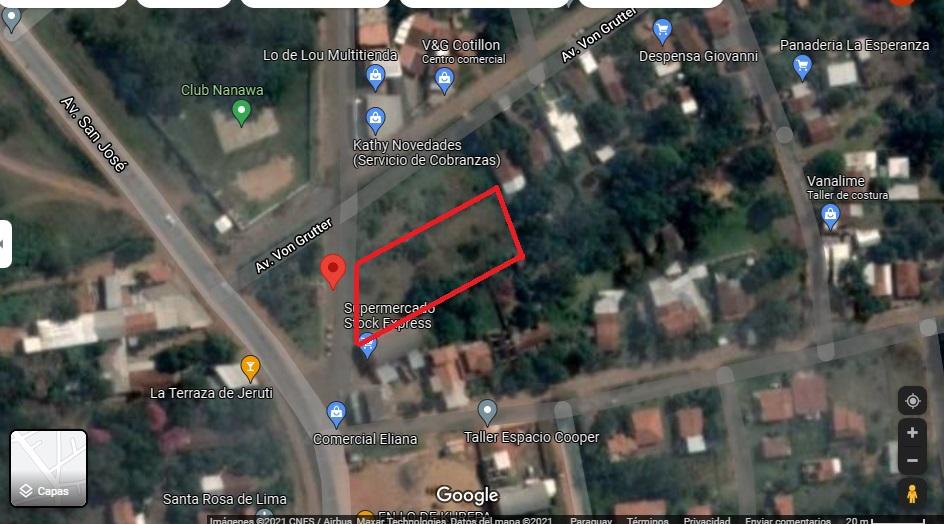Tap the Comercial Eliana shop marker
Screen dimensions: 944x524
tap(337, 413)
